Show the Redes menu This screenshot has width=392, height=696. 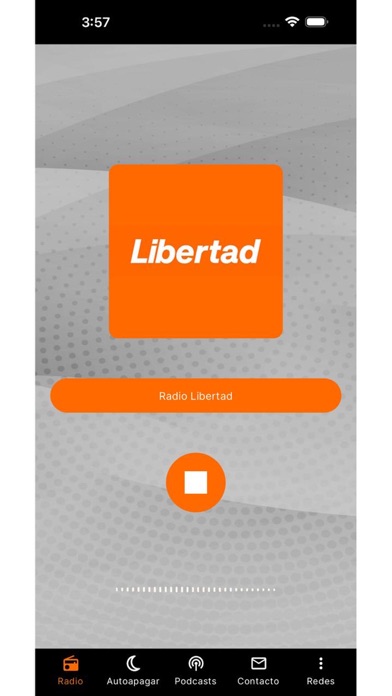click(321, 670)
